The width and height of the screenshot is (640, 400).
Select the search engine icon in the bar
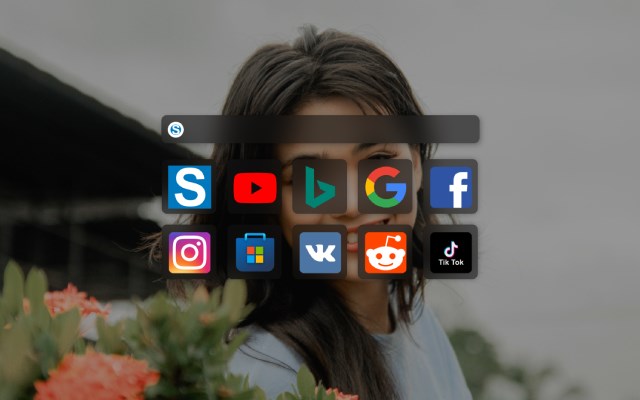176,129
